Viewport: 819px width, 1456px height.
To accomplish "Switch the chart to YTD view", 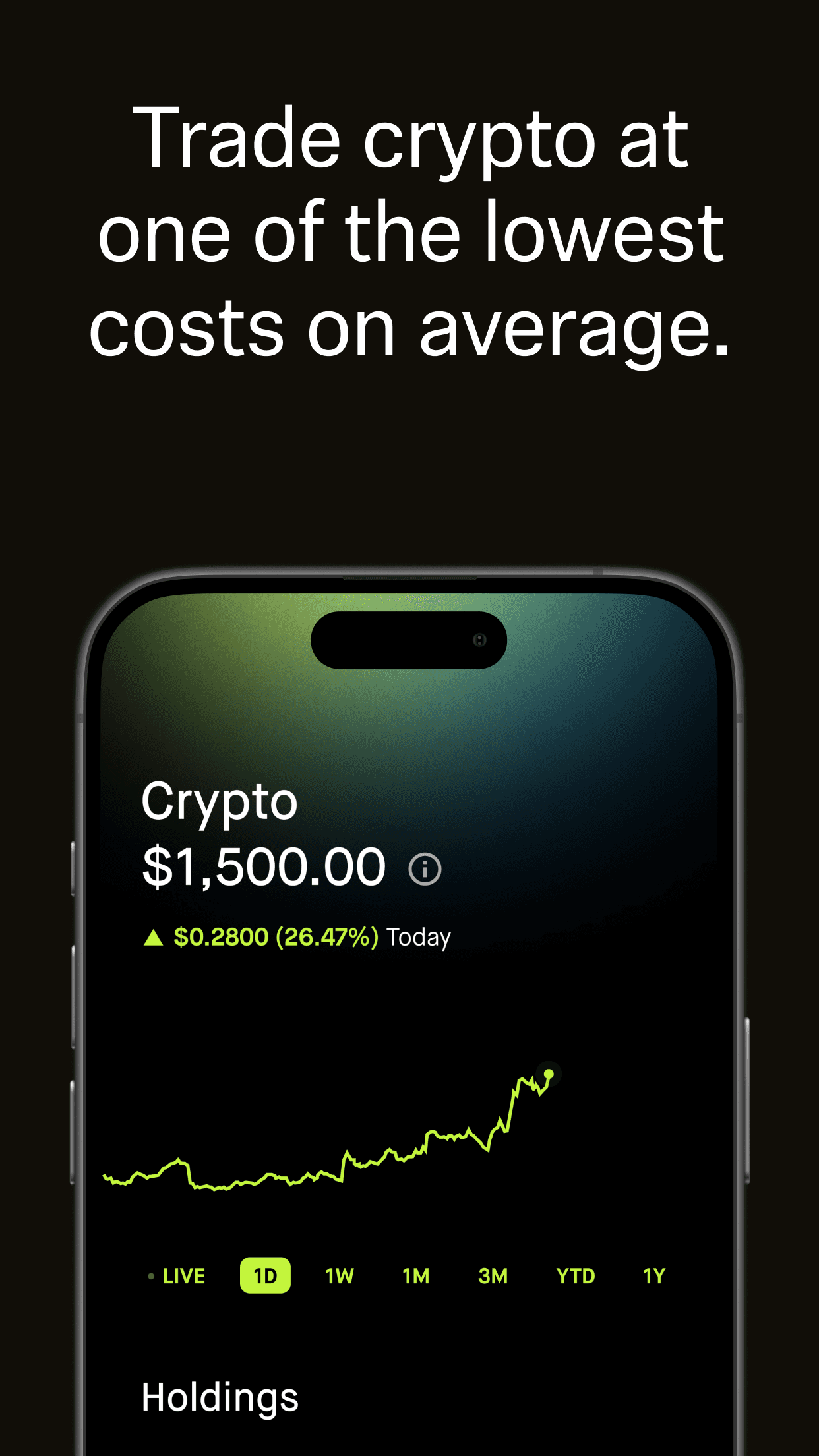I will (575, 1276).
